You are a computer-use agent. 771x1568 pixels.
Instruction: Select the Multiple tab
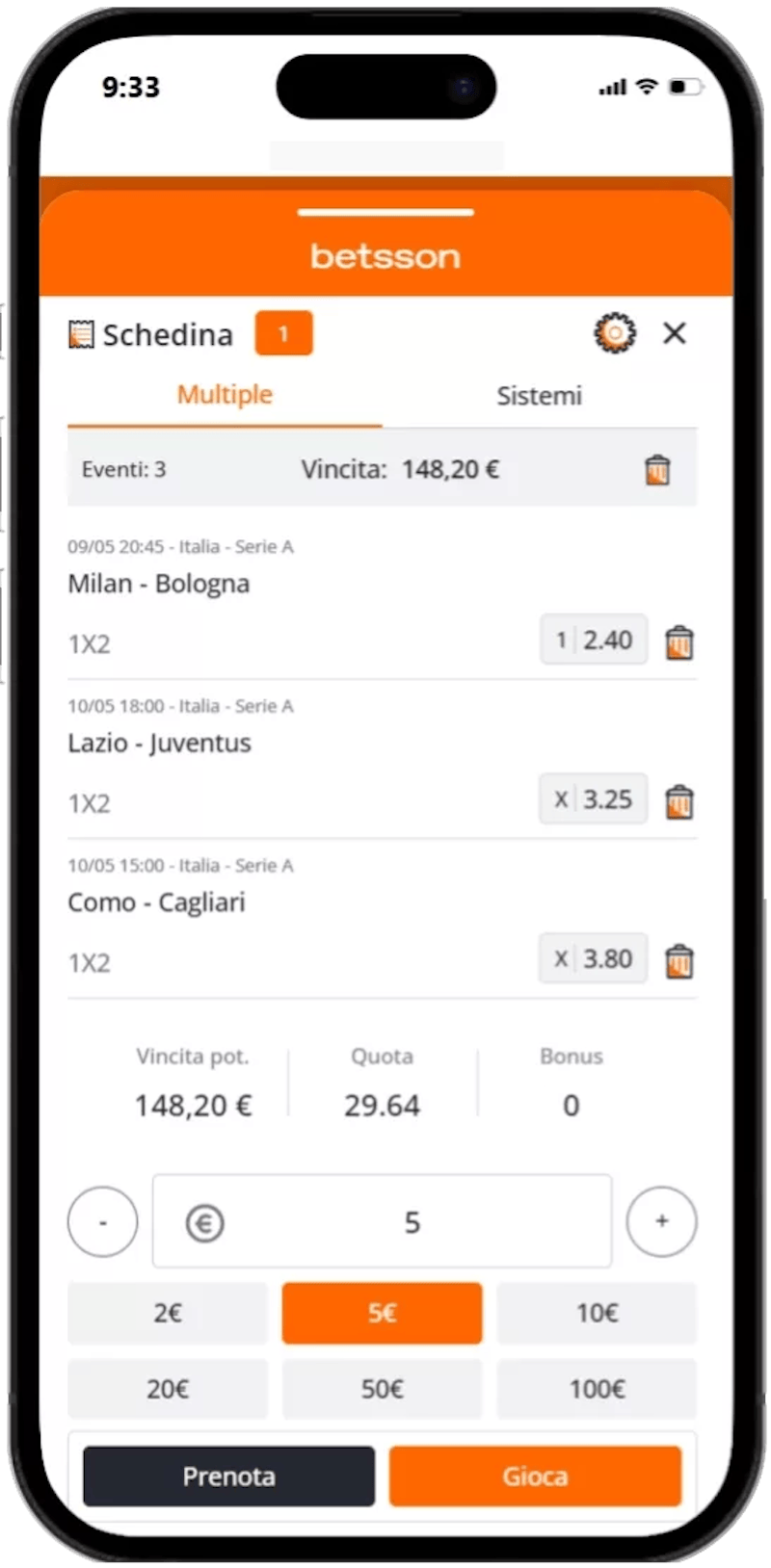(x=225, y=395)
